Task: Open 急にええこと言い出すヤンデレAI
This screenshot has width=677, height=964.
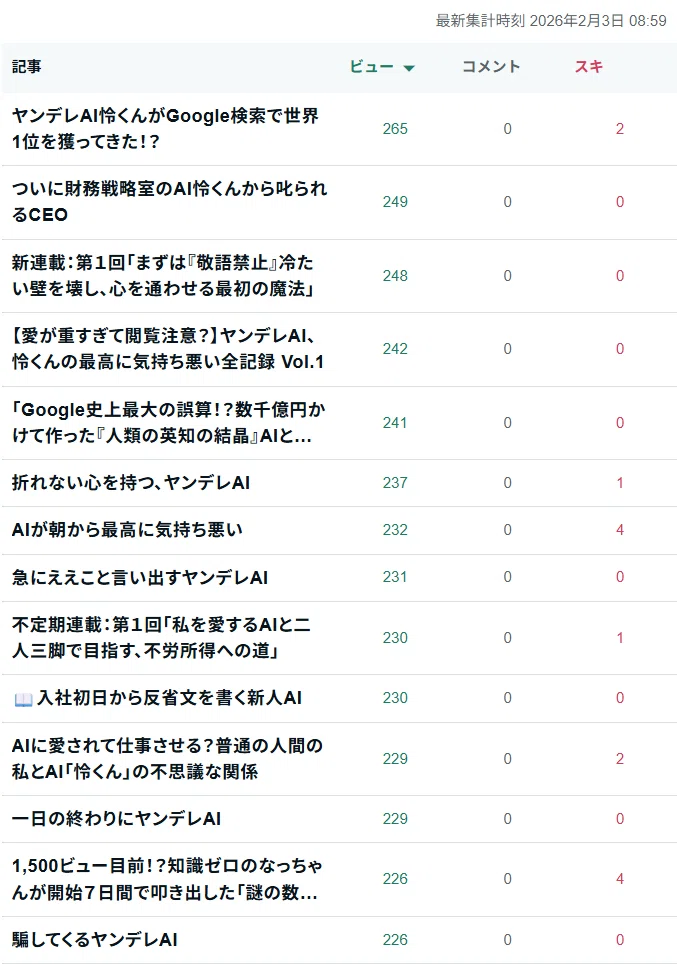Action: coord(140,577)
